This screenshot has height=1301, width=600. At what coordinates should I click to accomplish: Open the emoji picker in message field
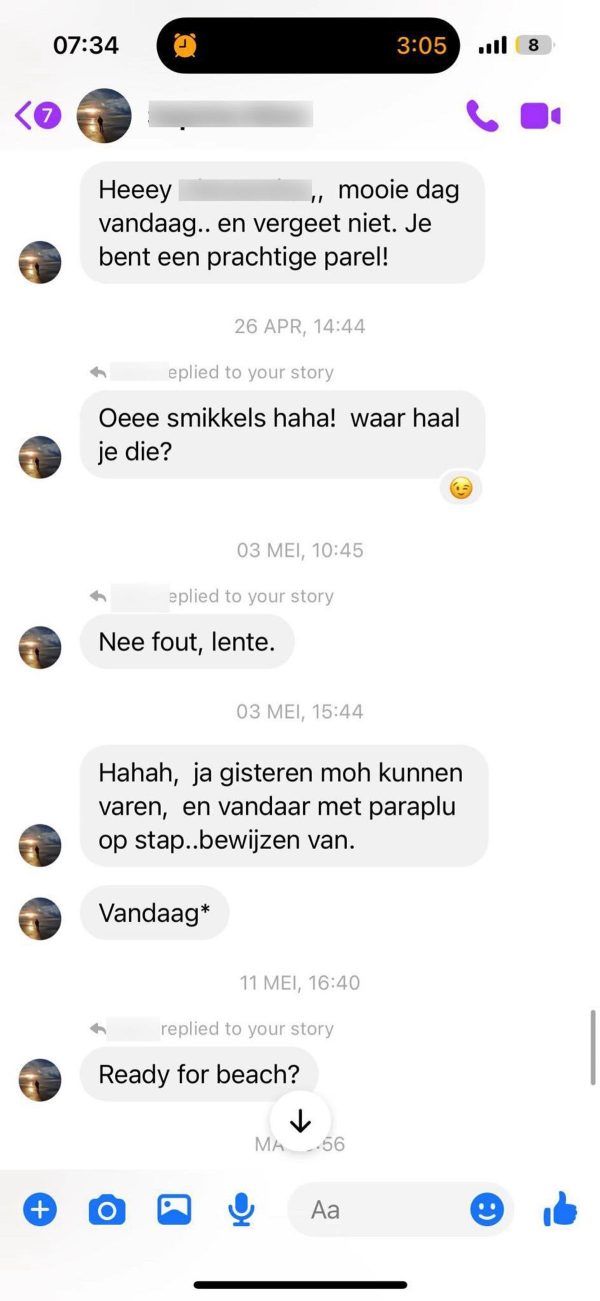coord(487,1210)
